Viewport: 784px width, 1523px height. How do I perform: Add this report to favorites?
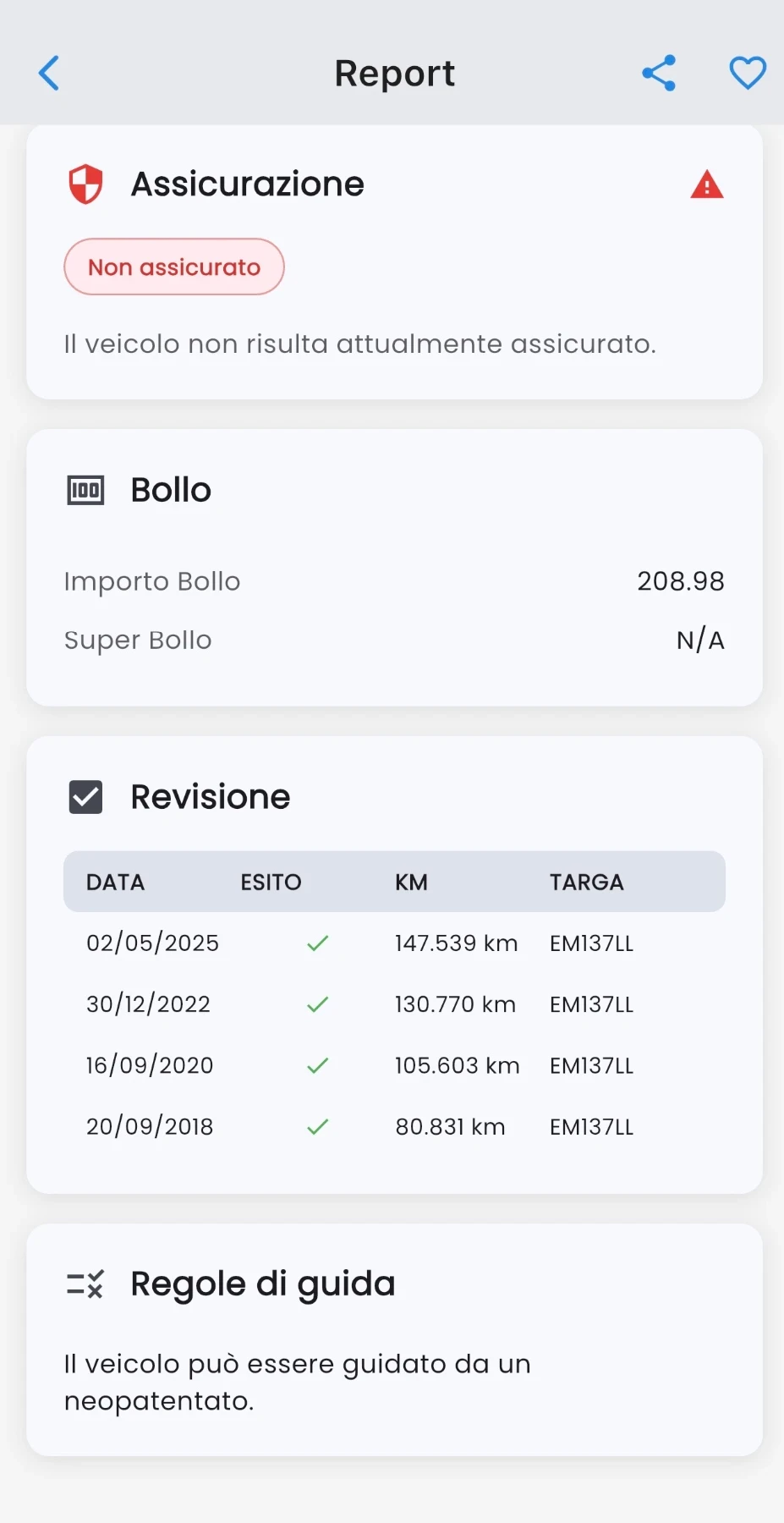click(x=747, y=74)
